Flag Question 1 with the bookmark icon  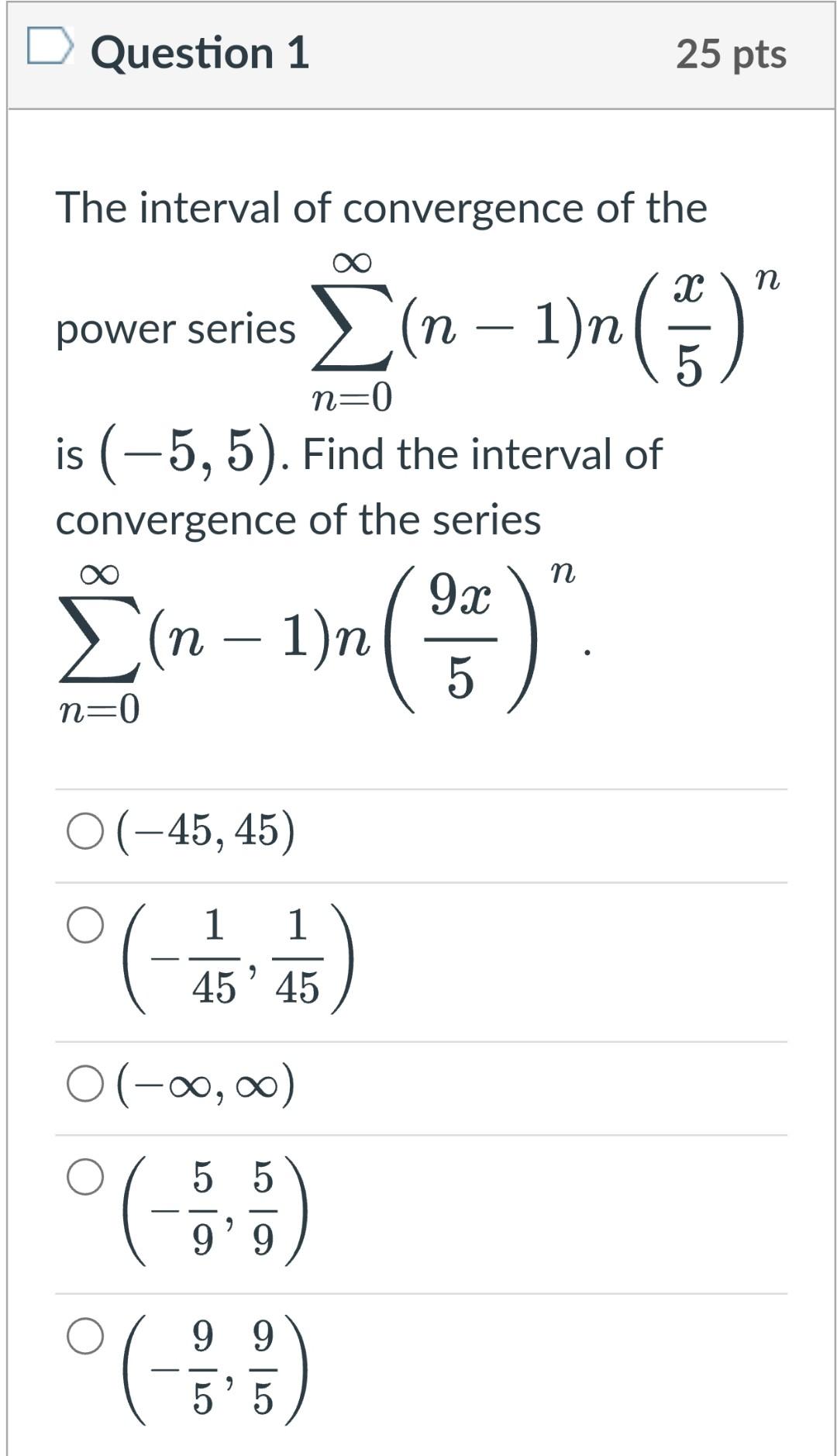click(50, 47)
